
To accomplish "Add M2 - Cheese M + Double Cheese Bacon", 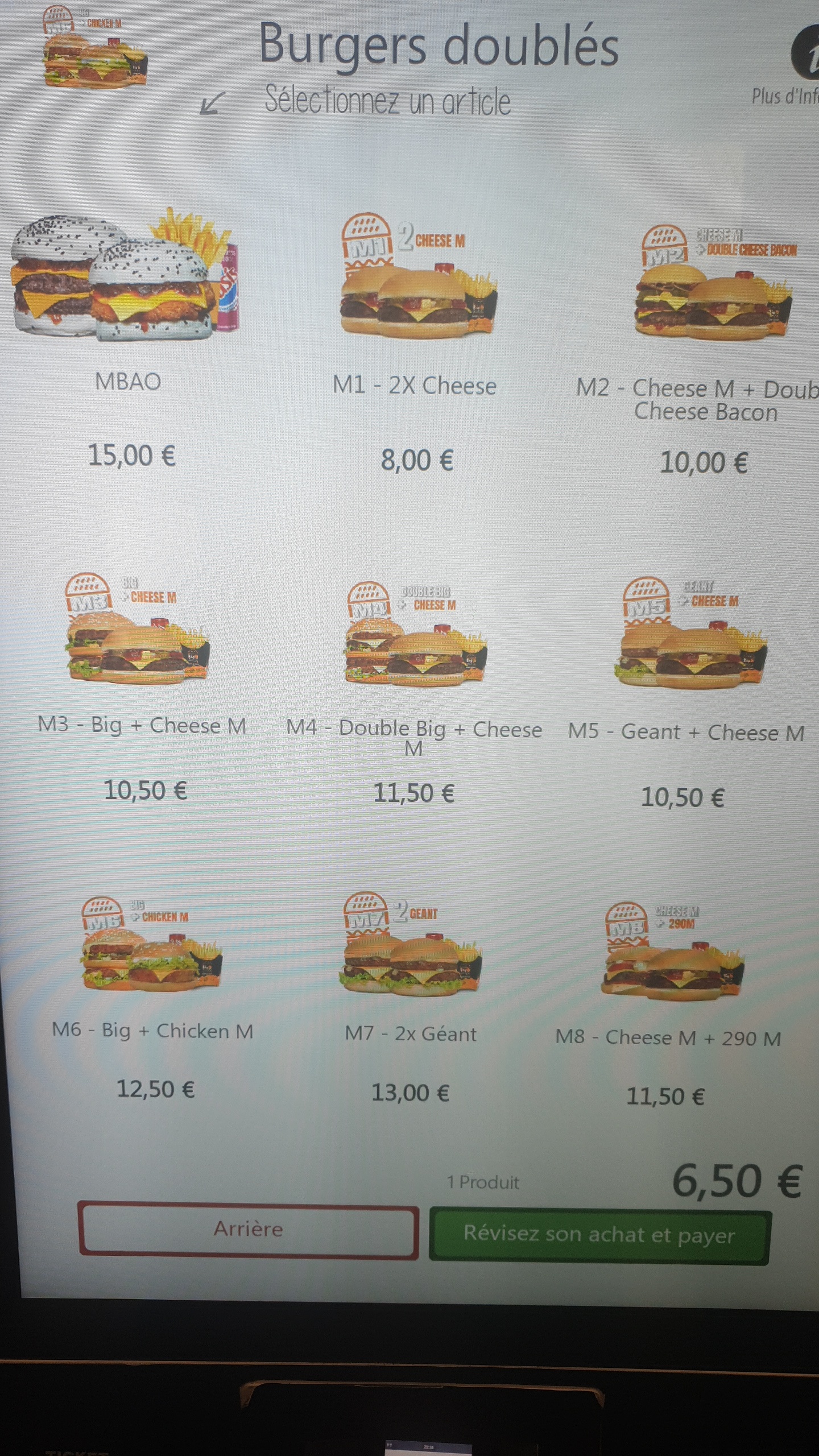I will [x=714, y=284].
